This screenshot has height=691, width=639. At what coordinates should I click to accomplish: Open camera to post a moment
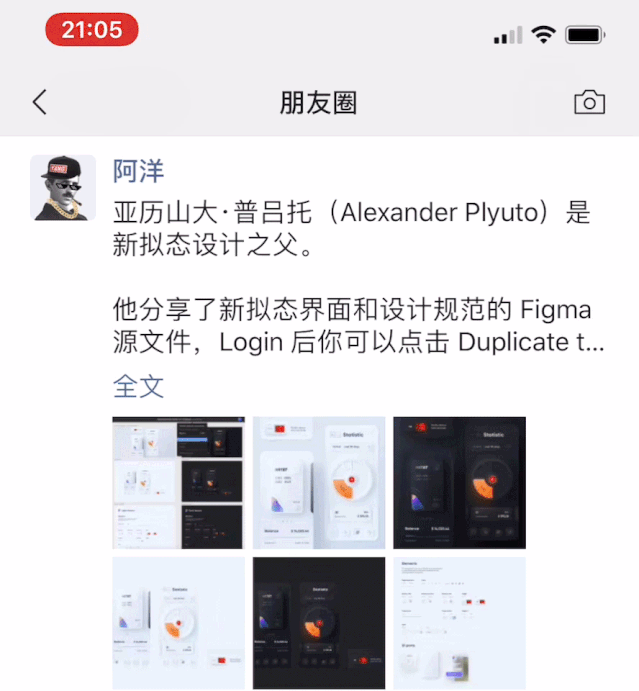coord(589,102)
